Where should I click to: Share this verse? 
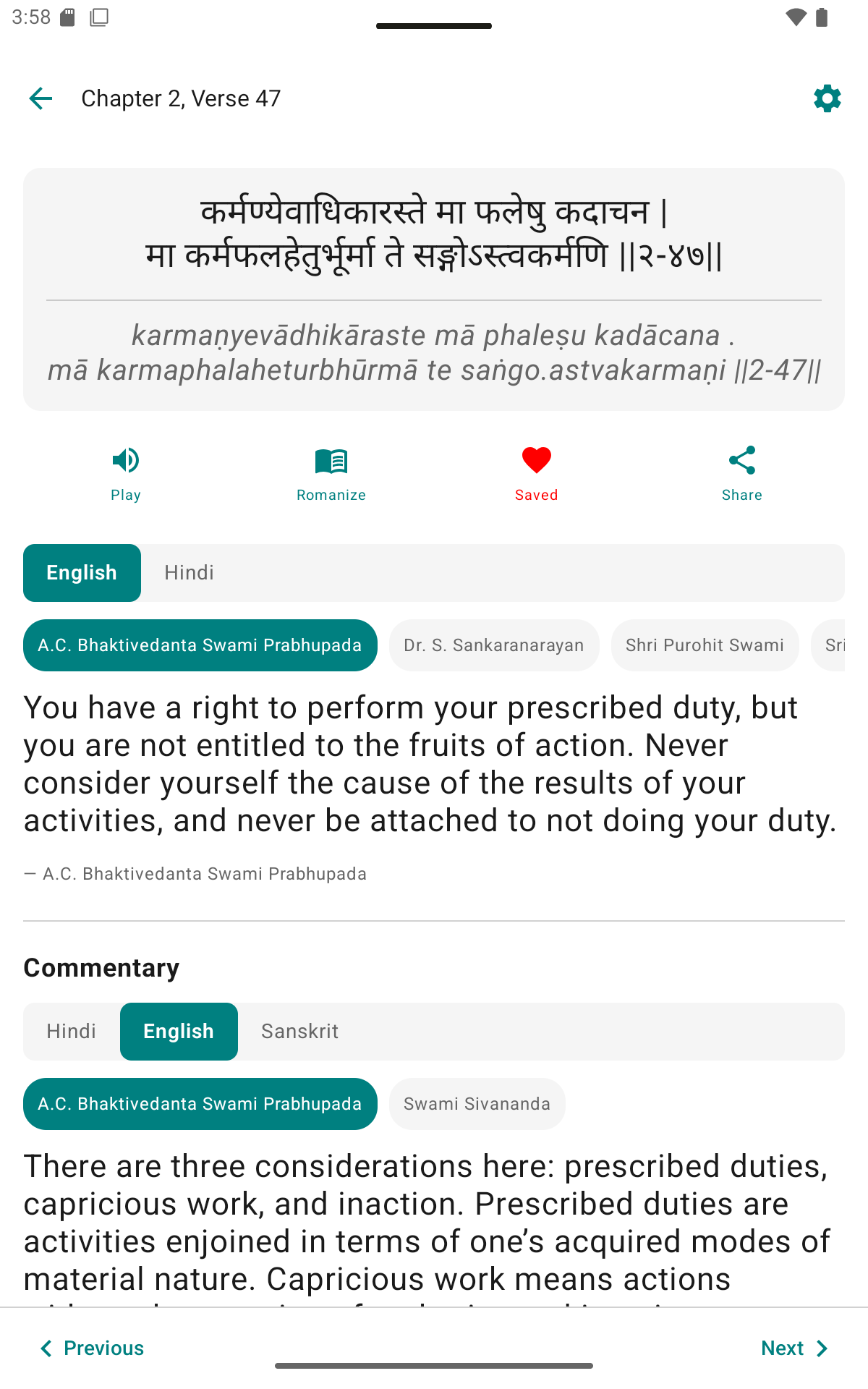click(x=742, y=474)
